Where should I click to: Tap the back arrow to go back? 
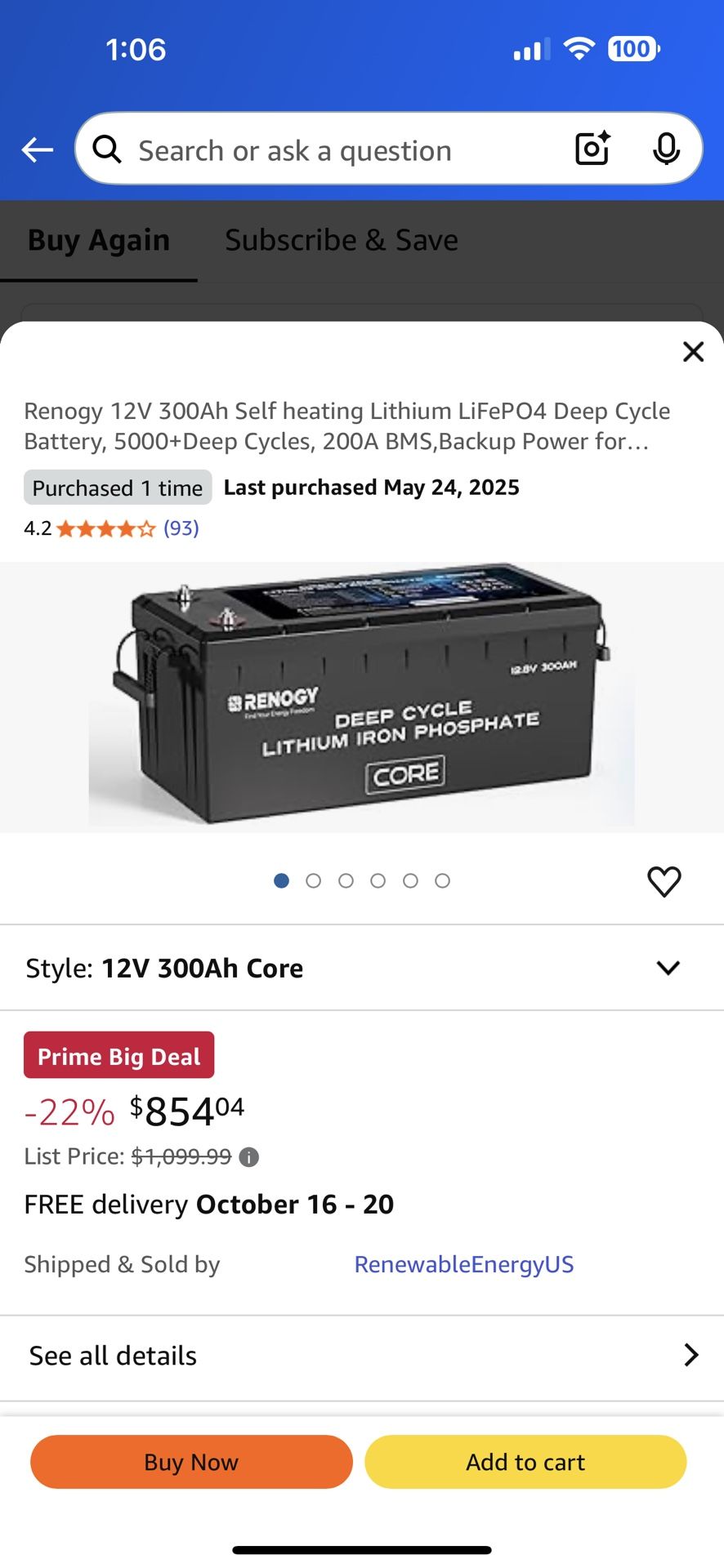(x=36, y=149)
